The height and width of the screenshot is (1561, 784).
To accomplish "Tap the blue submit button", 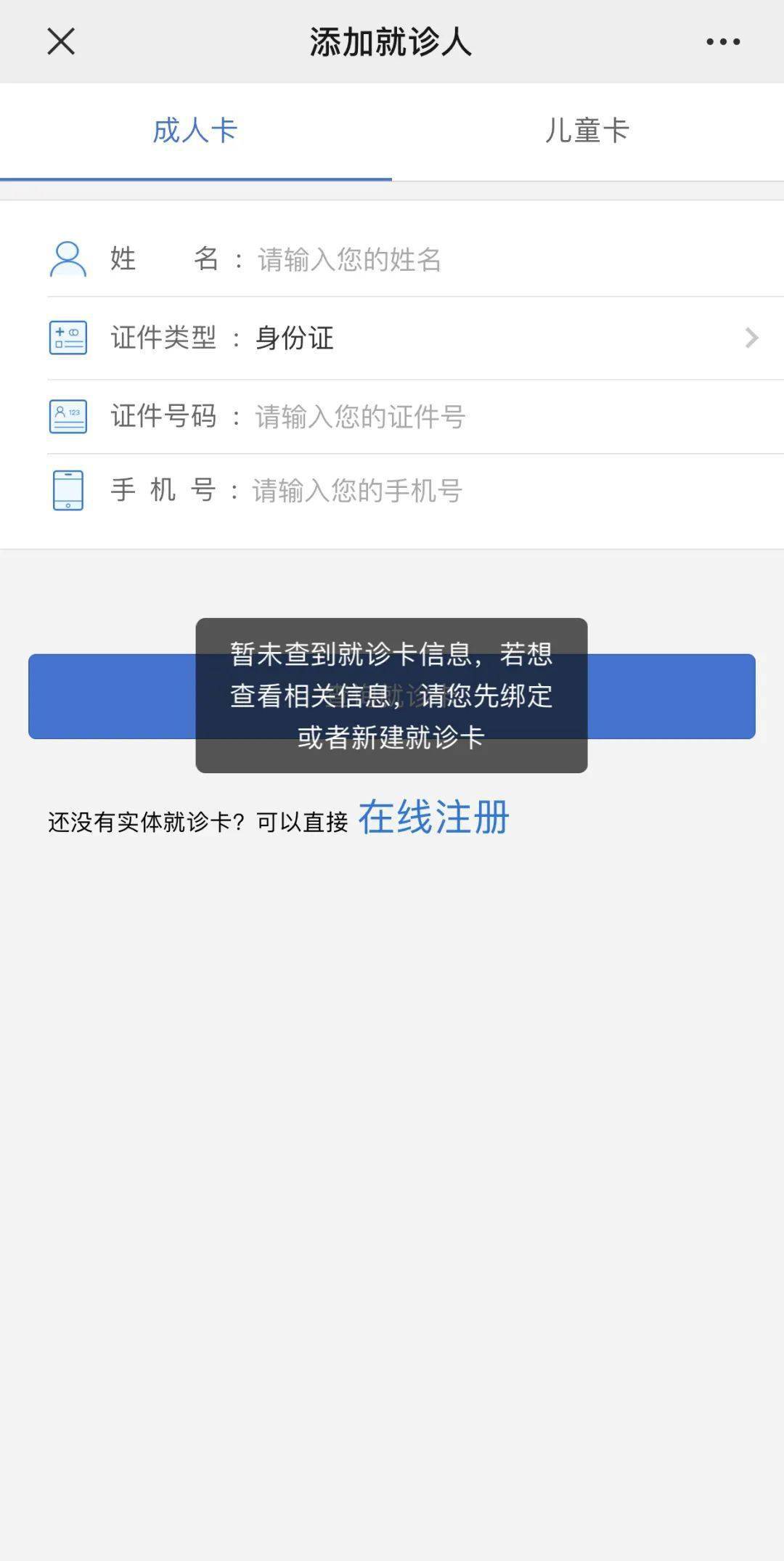I will [x=392, y=696].
